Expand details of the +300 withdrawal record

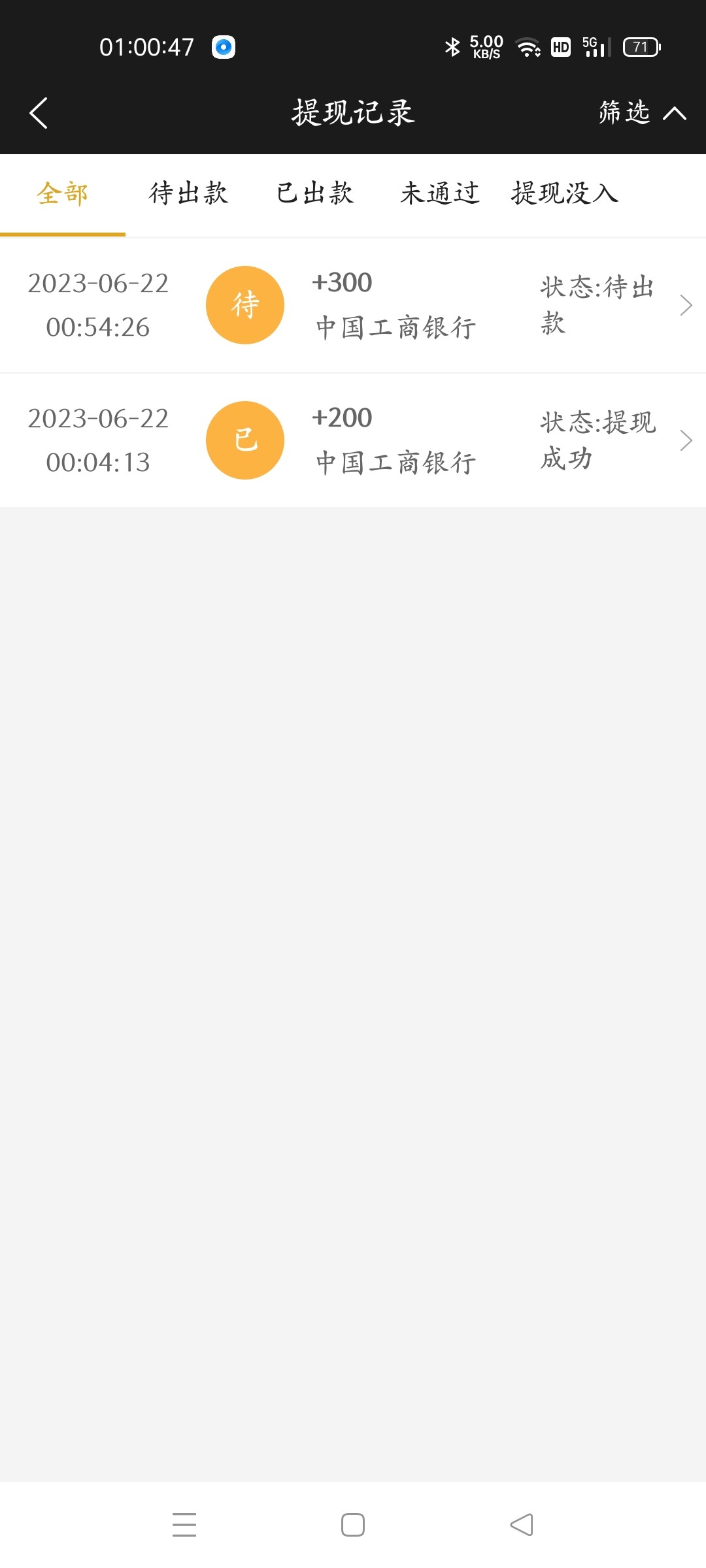(687, 304)
